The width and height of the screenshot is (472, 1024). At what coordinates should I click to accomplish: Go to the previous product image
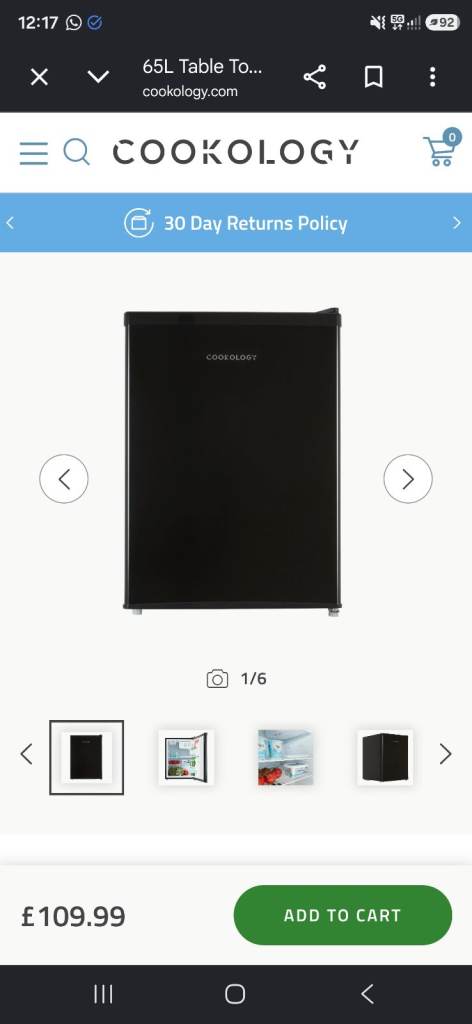tap(64, 479)
